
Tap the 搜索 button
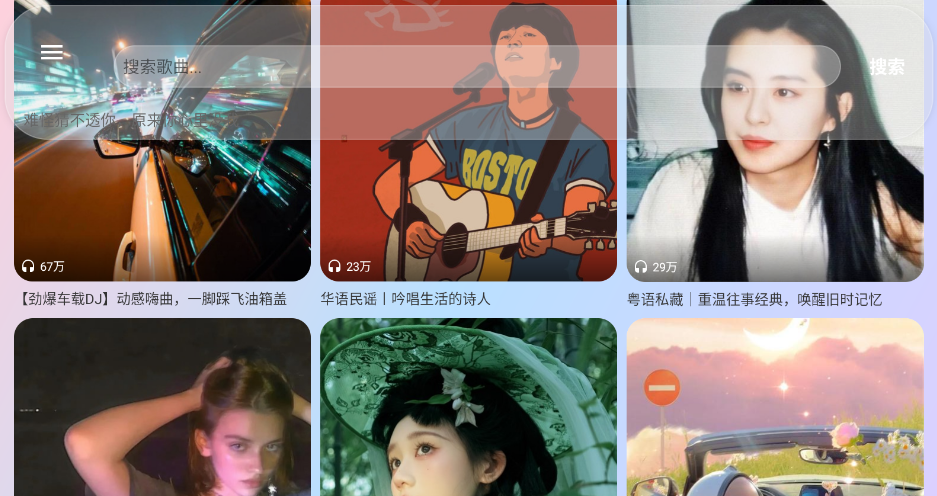[x=886, y=67]
